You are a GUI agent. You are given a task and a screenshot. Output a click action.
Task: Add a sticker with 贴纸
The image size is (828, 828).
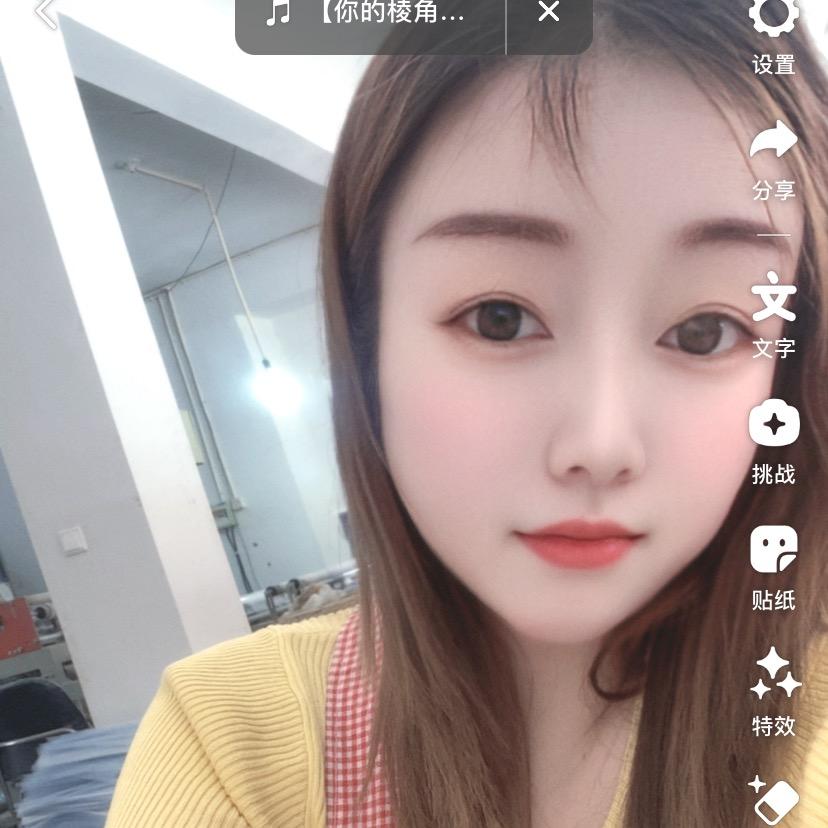(774, 566)
